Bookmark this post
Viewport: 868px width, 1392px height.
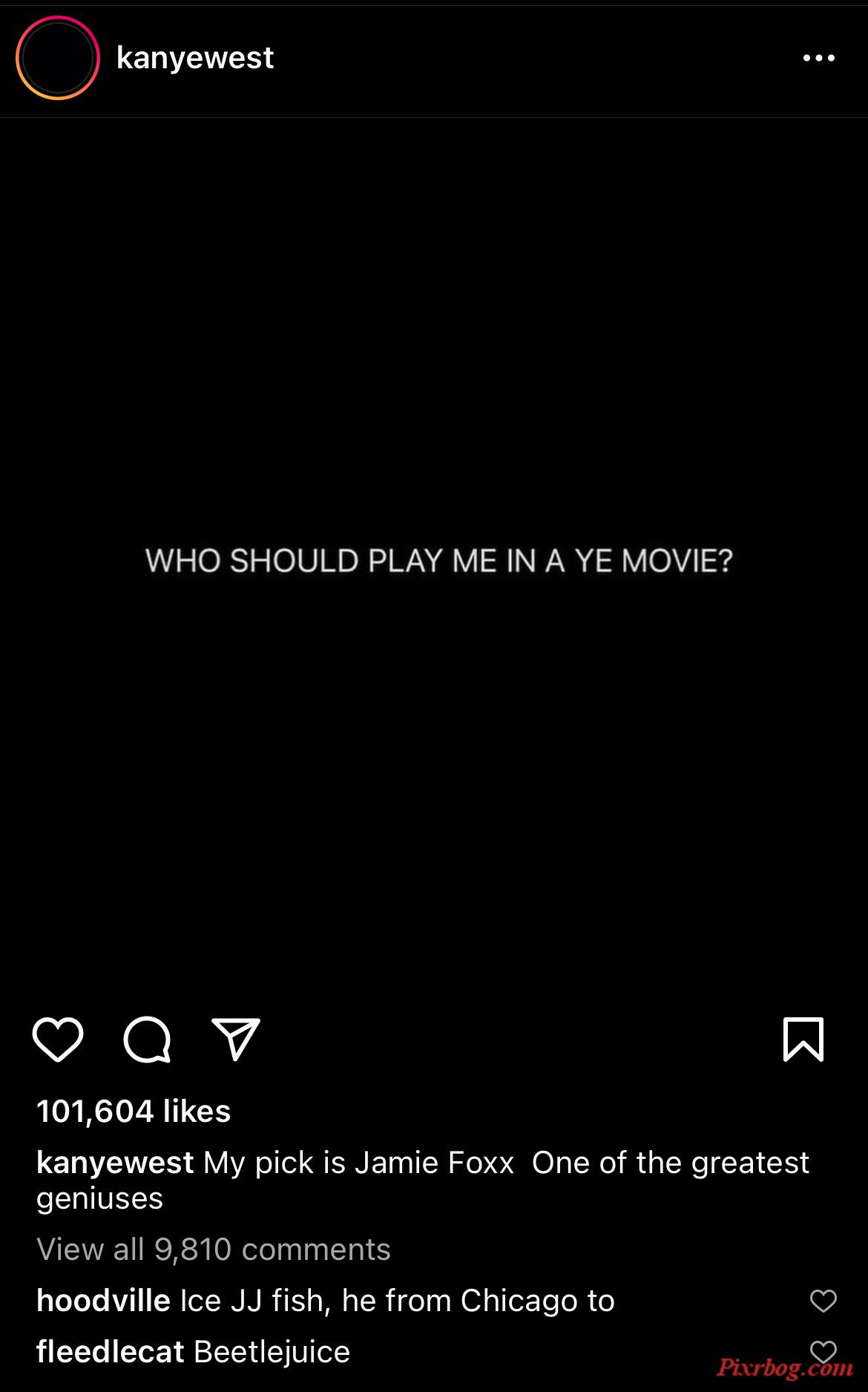coord(803,1039)
